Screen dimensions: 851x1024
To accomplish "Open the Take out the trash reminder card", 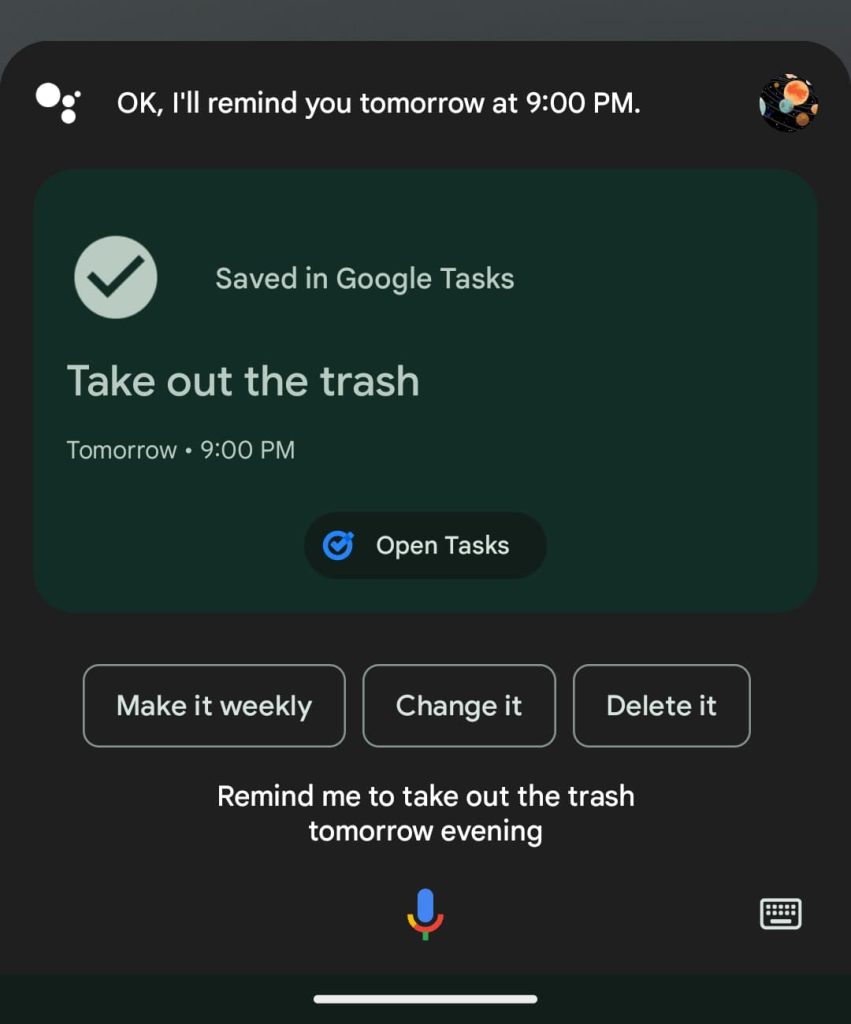I will pos(243,382).
